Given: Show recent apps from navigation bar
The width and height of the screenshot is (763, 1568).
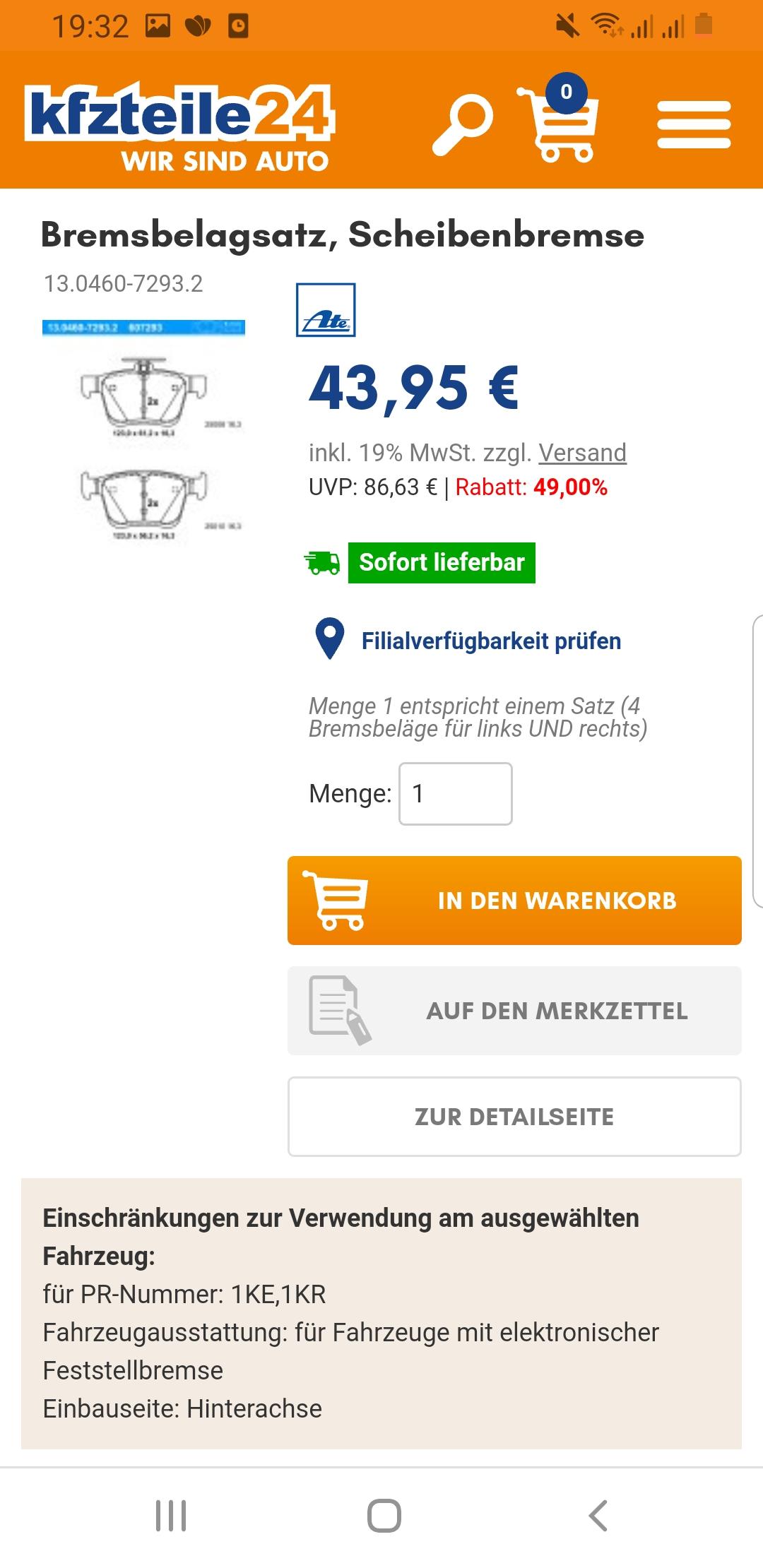Looking at the screenshot, I should [x=171, y=1515].
